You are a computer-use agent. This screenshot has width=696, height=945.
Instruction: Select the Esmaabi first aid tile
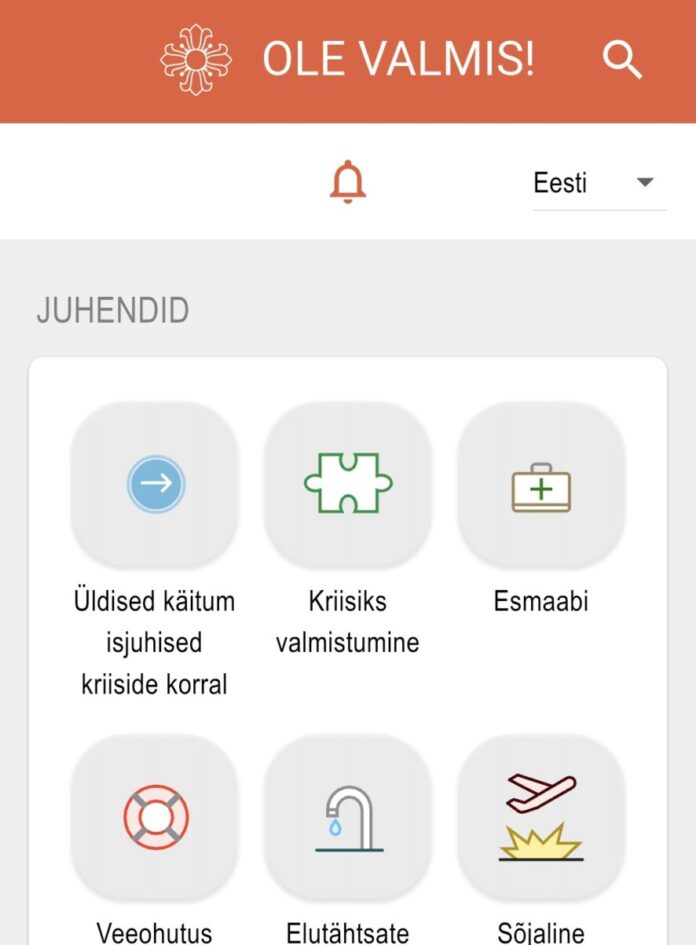click(541, 485)
